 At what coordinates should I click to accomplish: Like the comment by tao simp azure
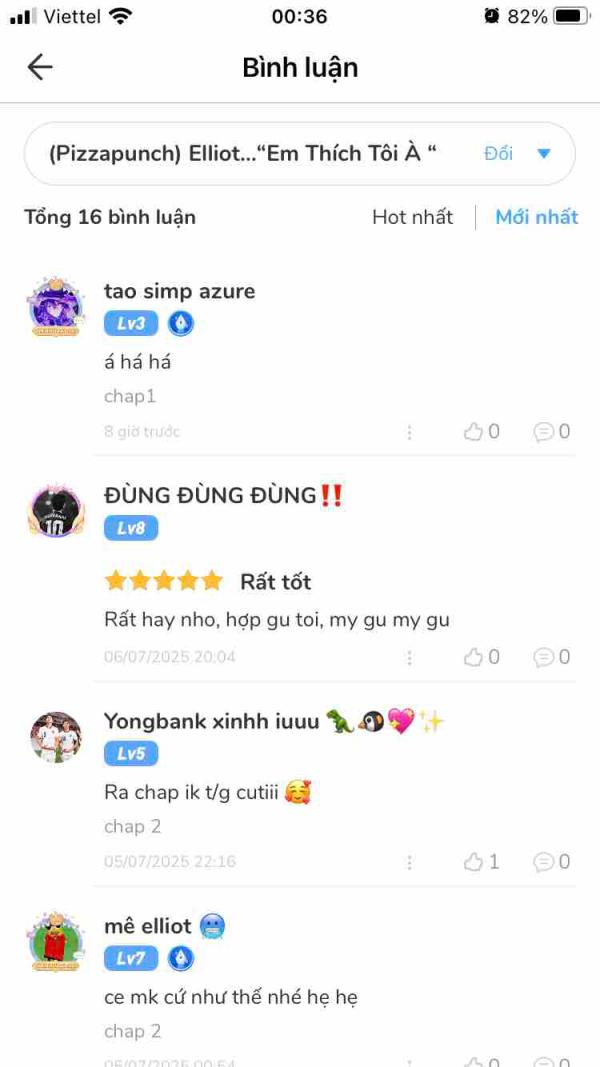pyautogui.click(x=482, y=431)
